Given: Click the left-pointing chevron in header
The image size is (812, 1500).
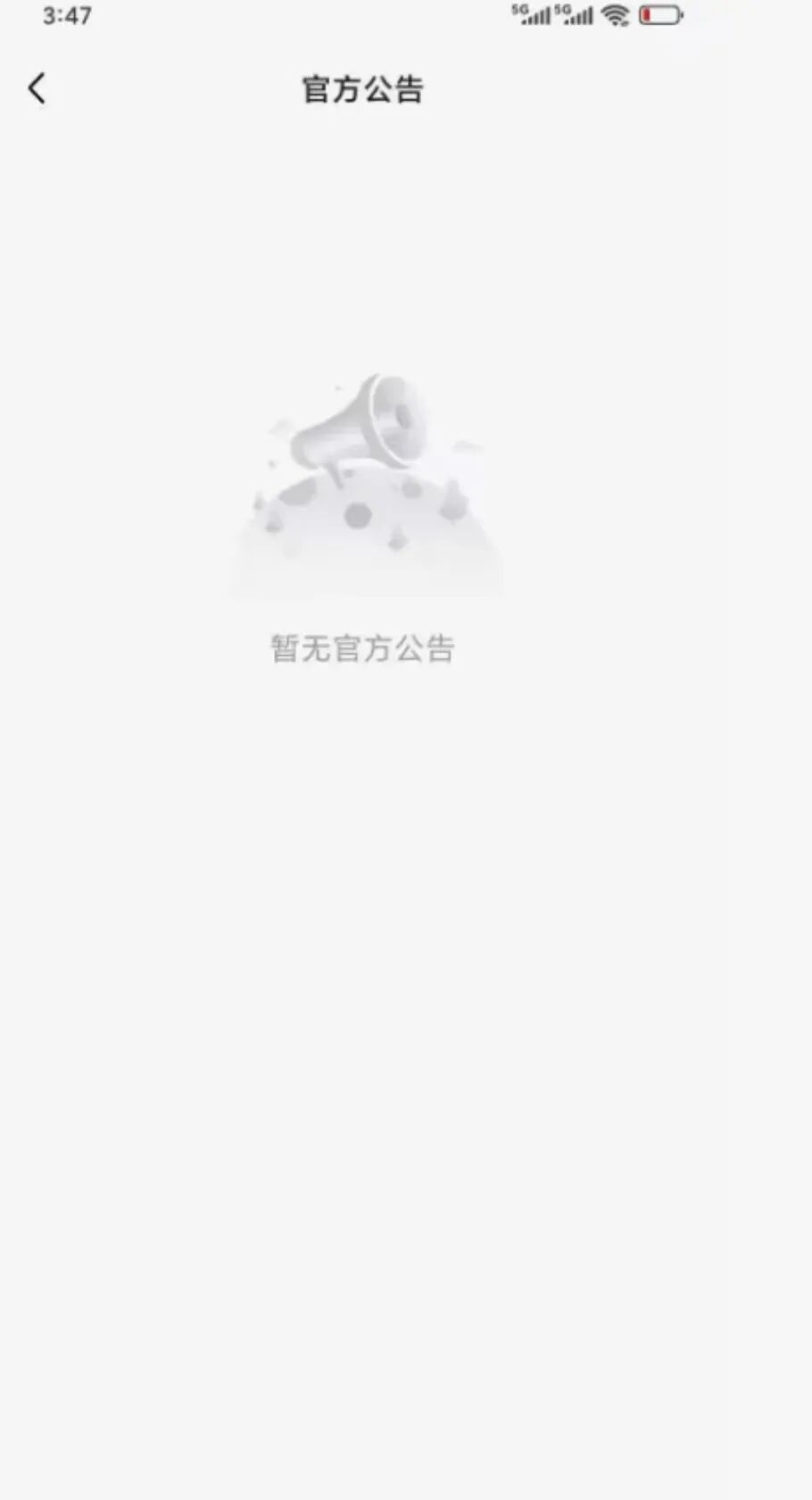Looking at the screenshot, I should [x=37, y=88].
